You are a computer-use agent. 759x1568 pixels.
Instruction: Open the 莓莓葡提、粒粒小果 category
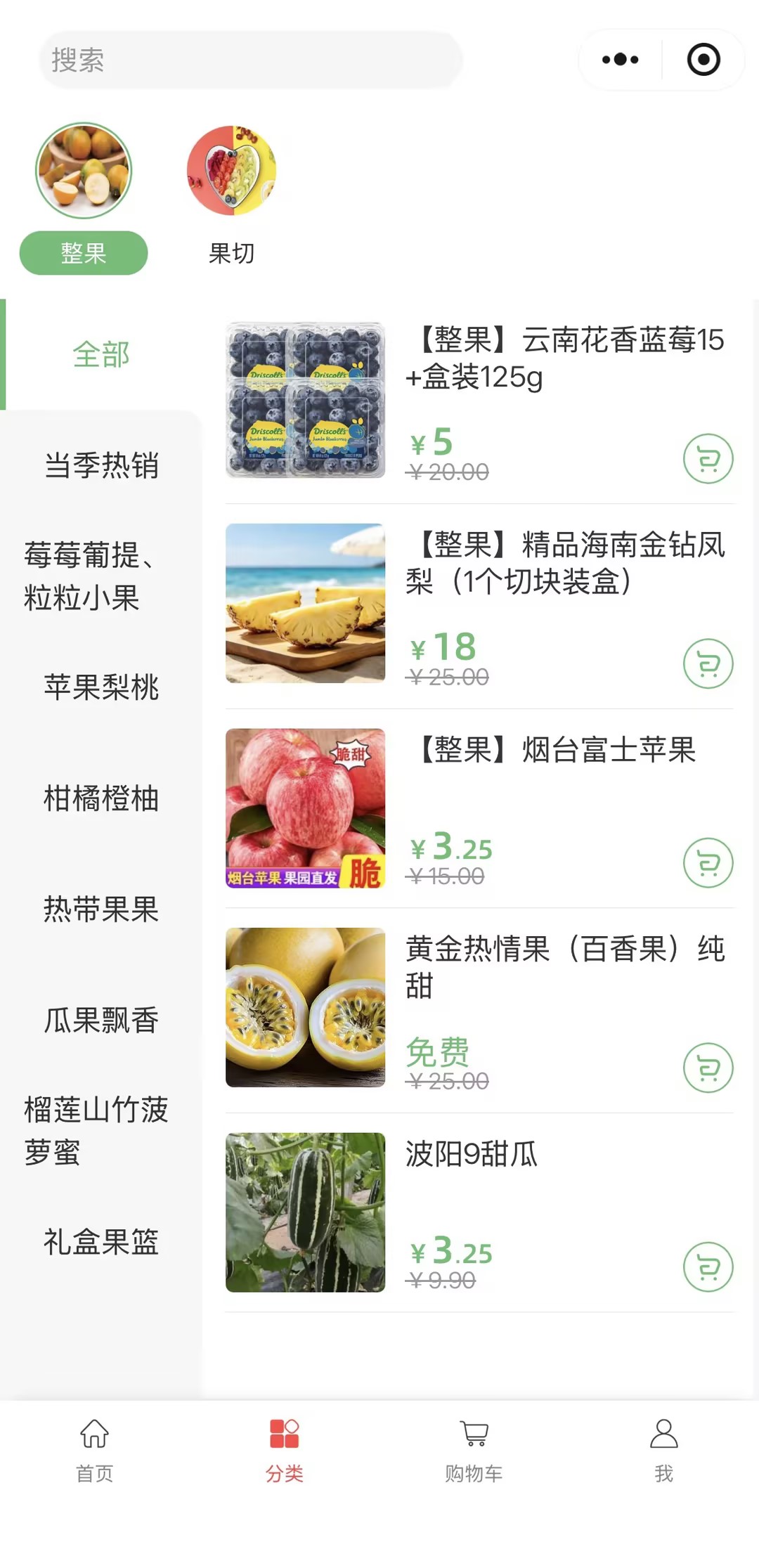pos(91,576)
